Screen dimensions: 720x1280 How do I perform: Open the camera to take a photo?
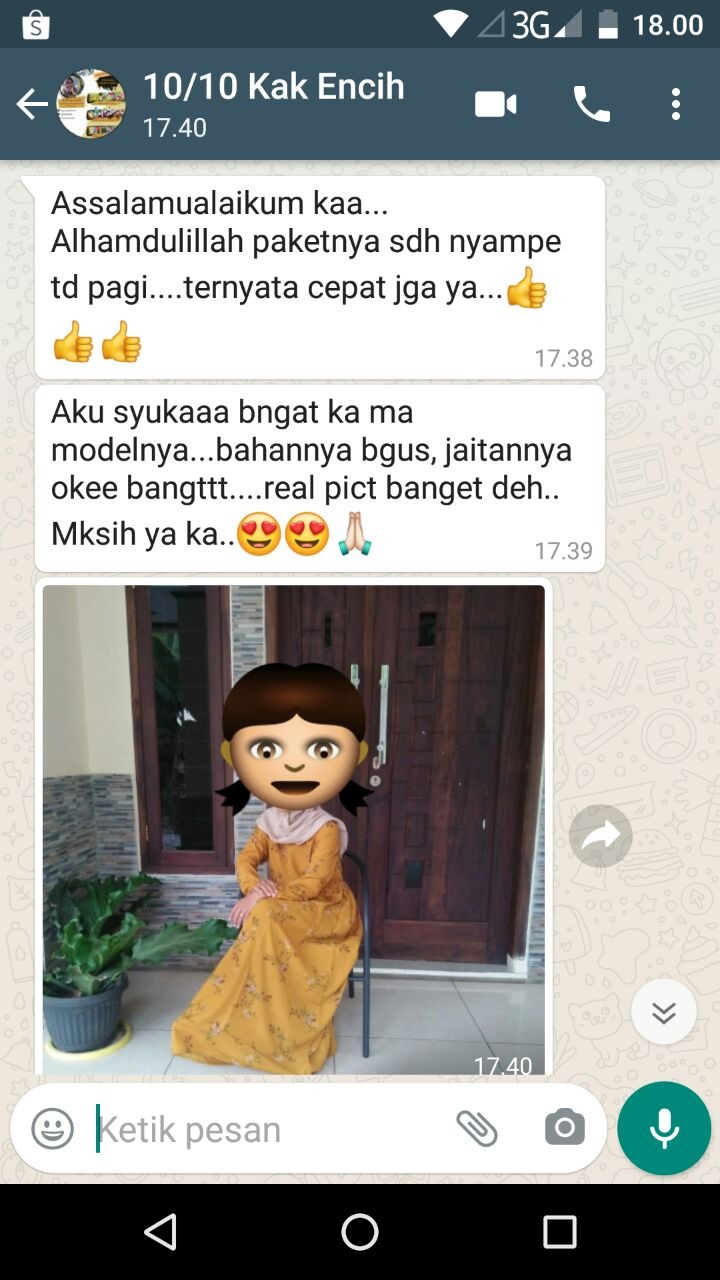[x=564, y=1129]
